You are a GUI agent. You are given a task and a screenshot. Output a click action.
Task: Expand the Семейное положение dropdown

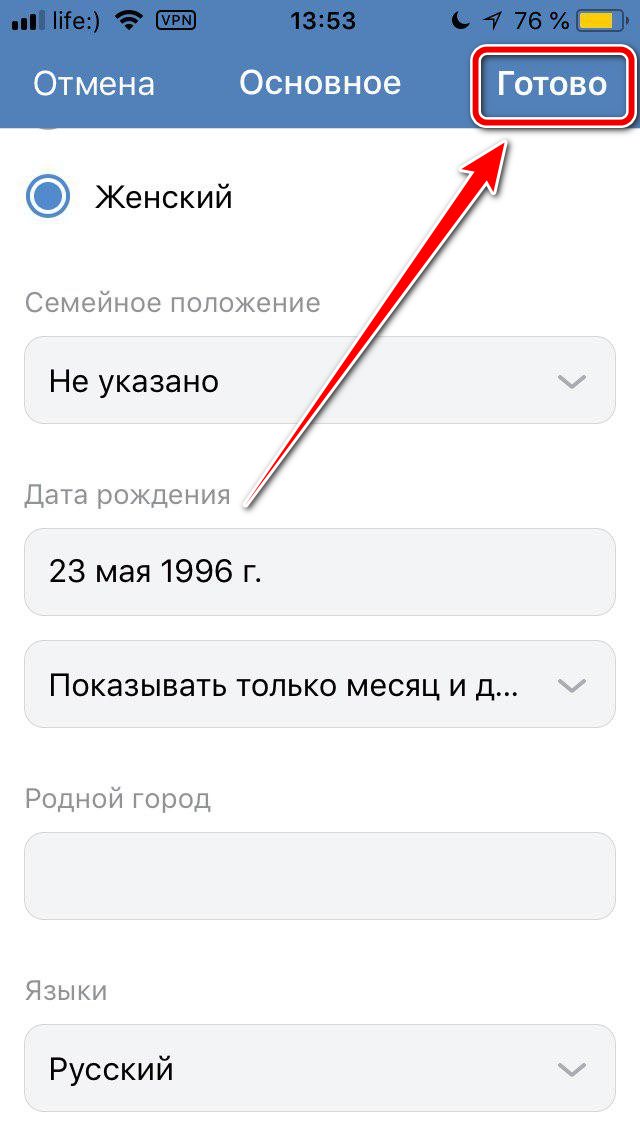319,381
